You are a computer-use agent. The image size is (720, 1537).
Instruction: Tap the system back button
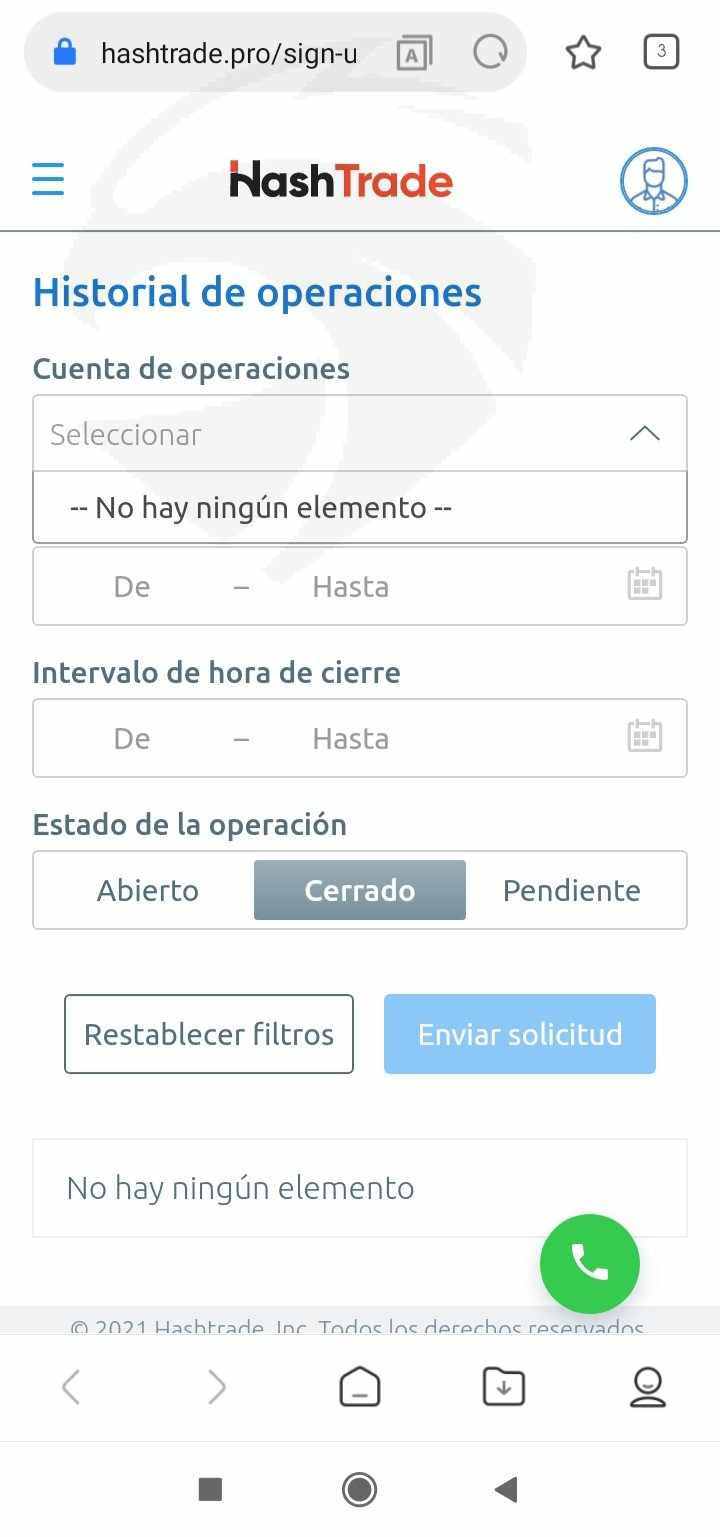506,1490
